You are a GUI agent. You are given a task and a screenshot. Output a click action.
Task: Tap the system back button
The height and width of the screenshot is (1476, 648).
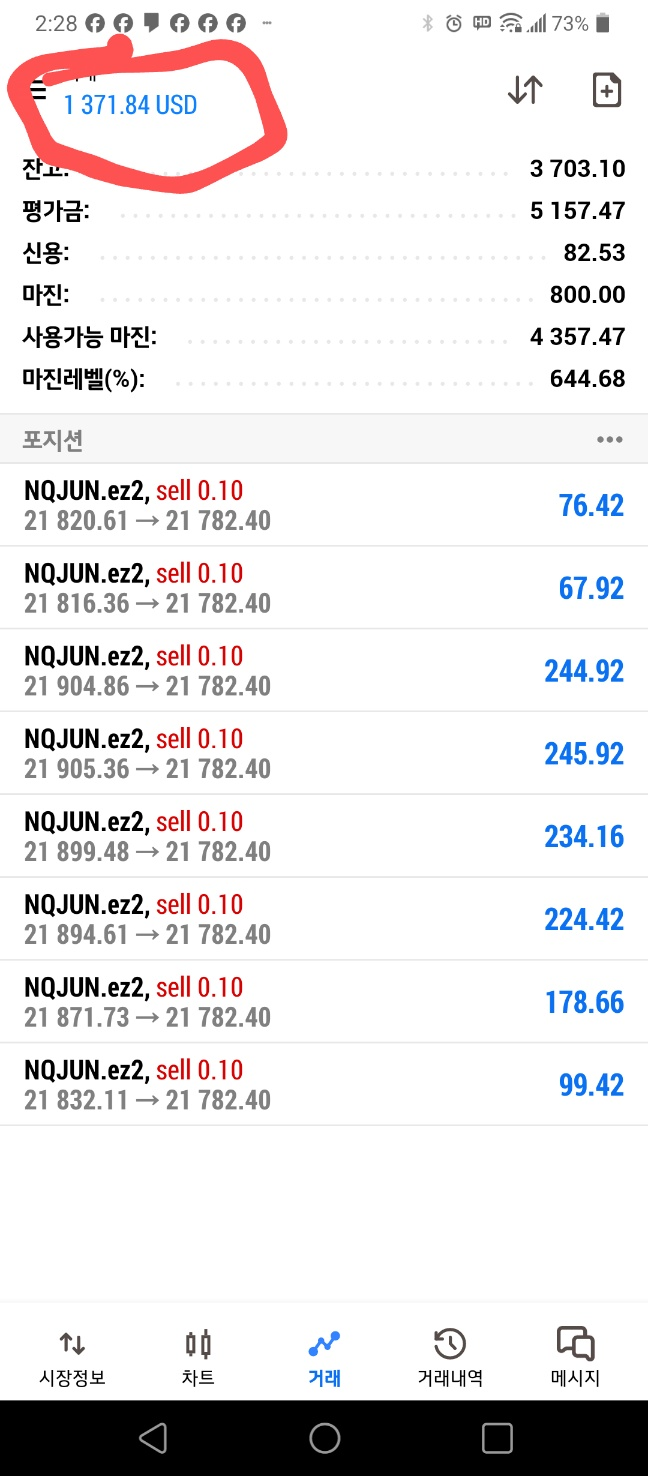pos(152,1438)
